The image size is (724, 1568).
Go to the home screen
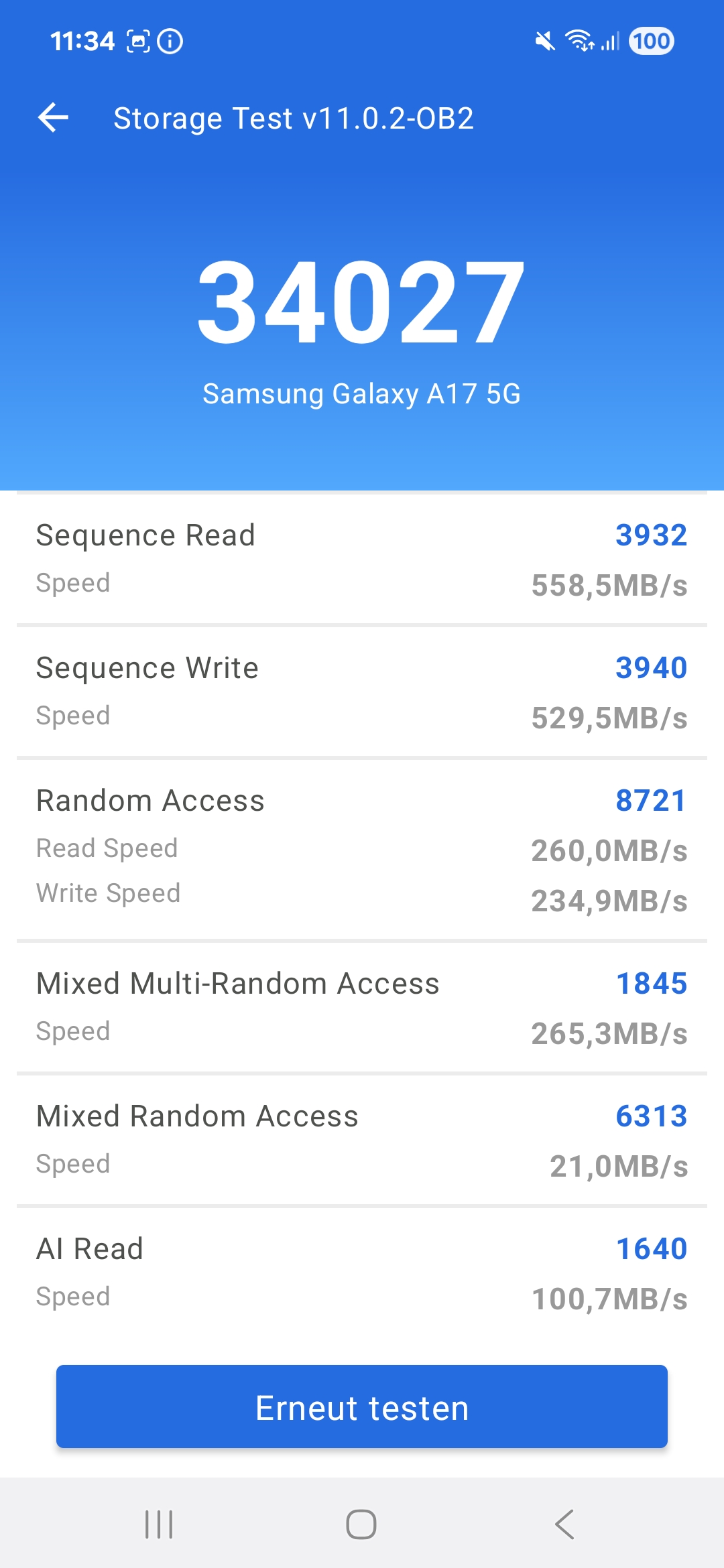[x=361, y=1524]
